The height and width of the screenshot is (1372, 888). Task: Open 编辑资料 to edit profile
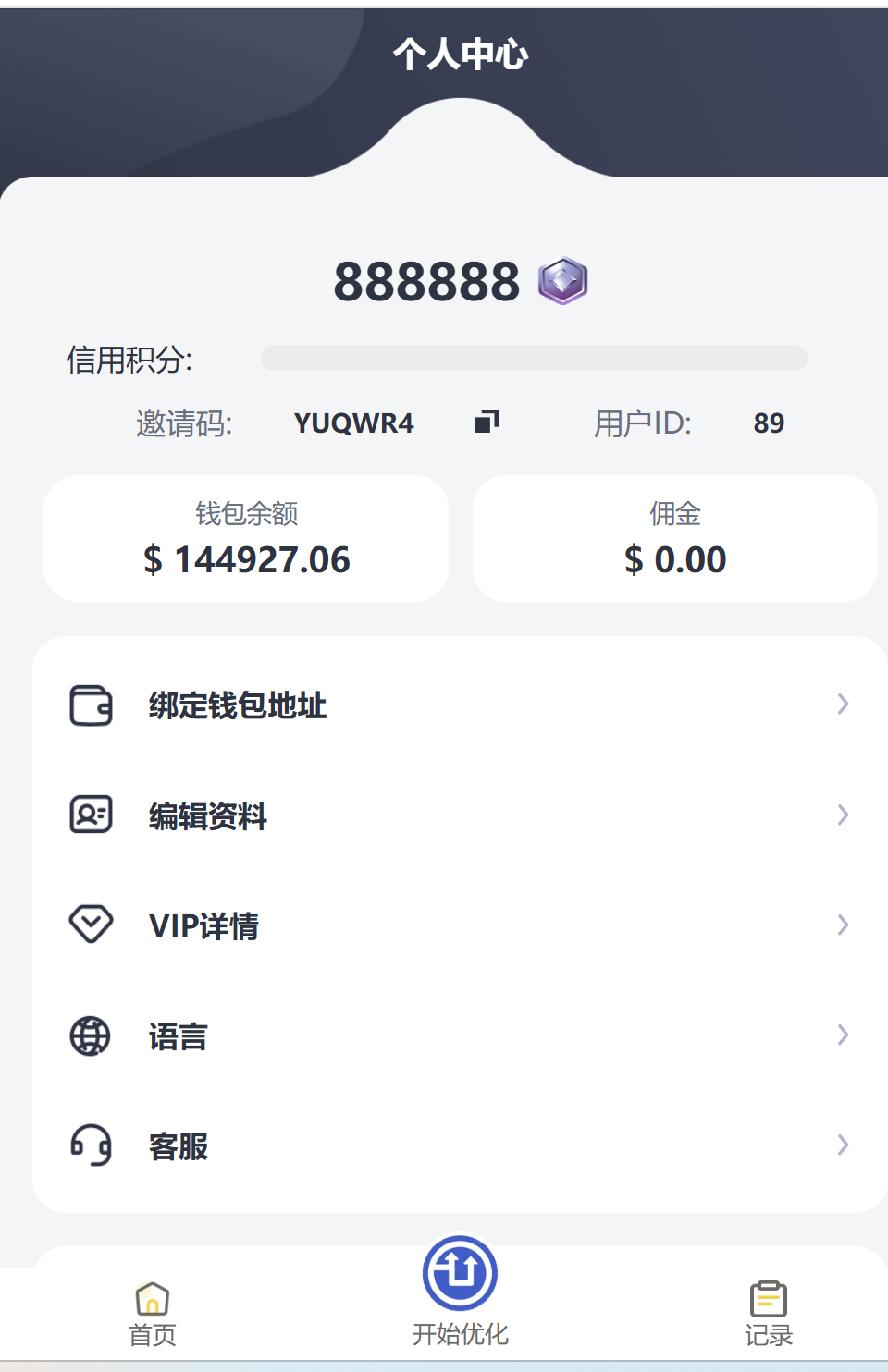click(460, 815)
